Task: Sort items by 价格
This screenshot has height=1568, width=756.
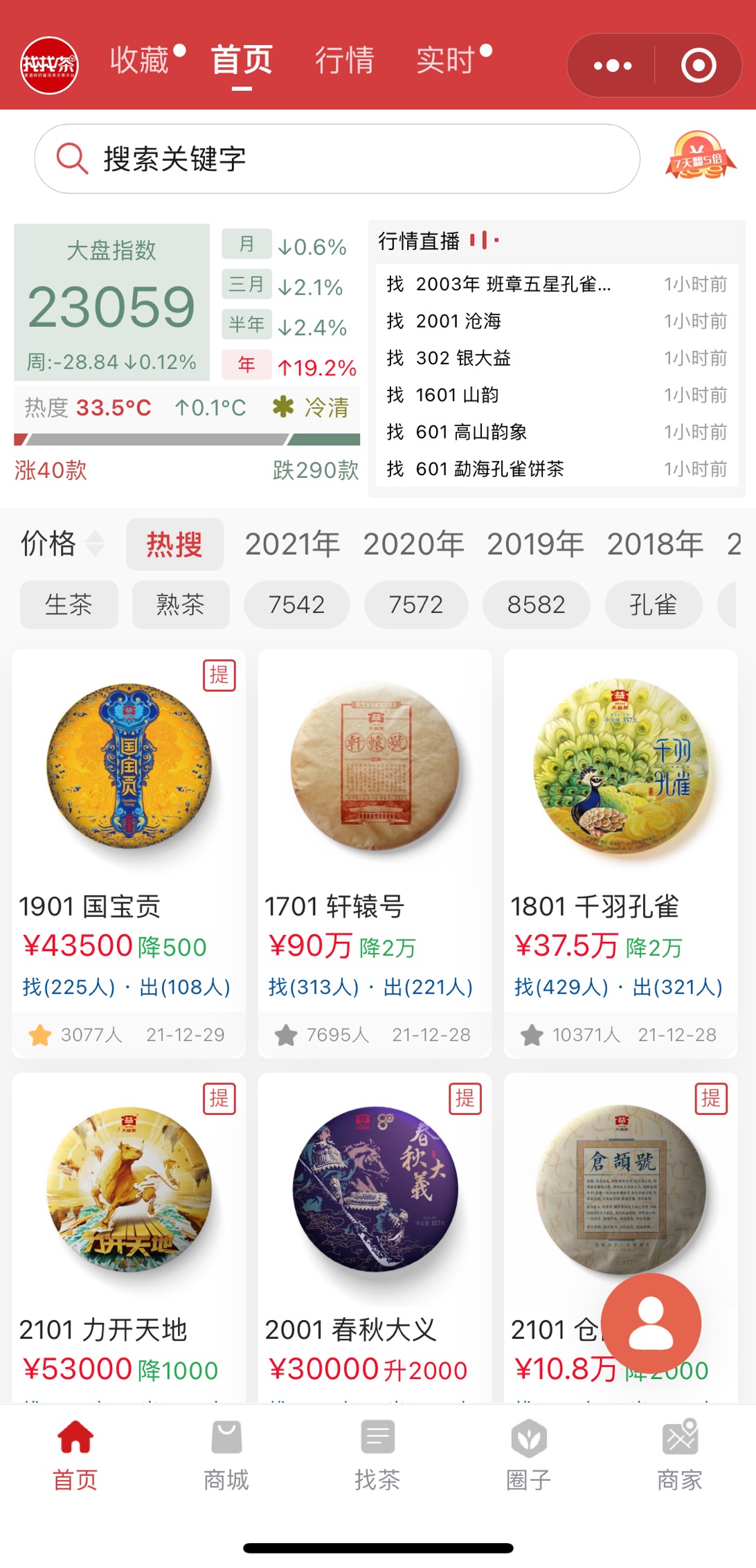Action: tap(62, 544)
